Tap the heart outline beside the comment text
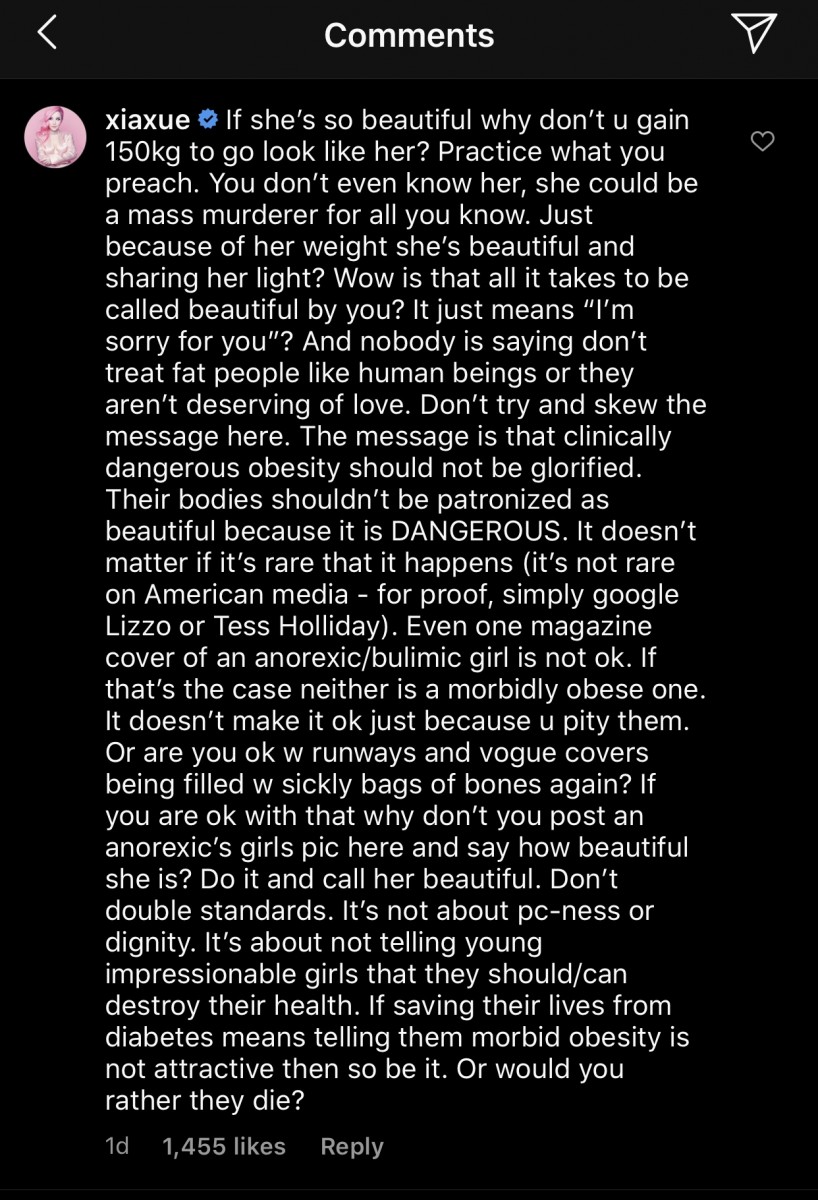The image size is (818, 1200). click(763, 142)
